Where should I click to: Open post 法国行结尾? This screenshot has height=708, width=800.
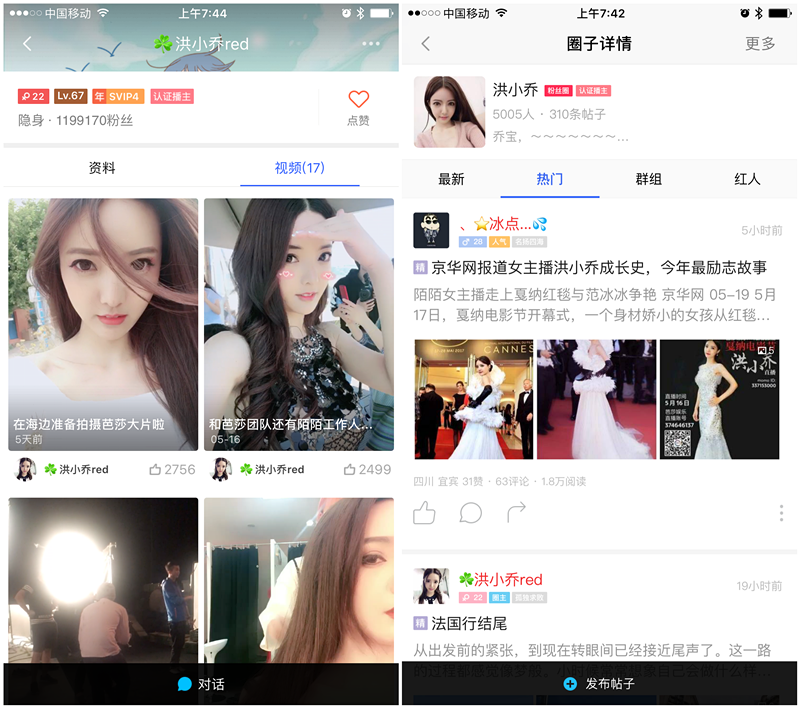coord(470,624)
